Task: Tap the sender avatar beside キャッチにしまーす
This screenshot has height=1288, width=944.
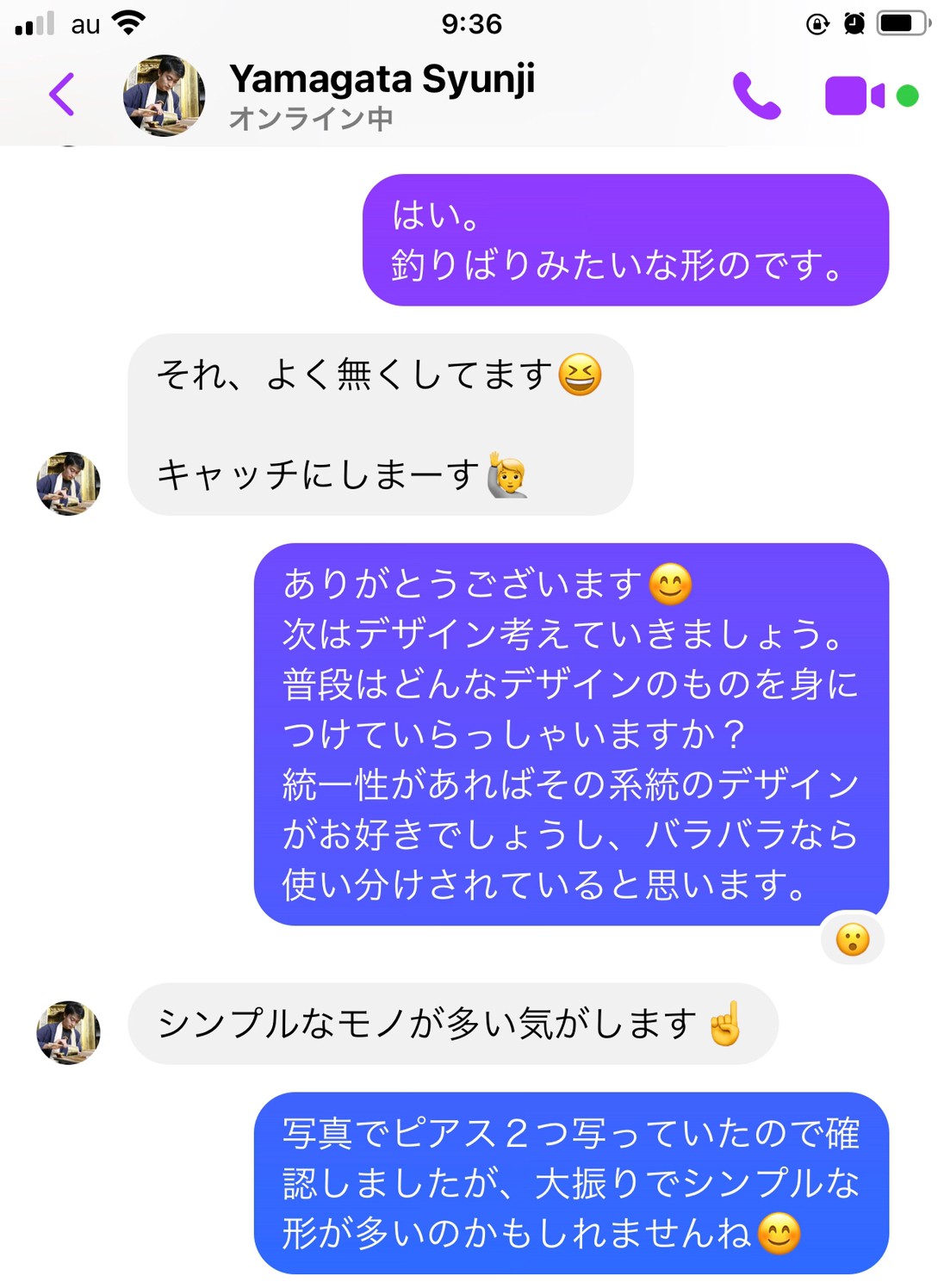Action: click(x=68, y=484)
